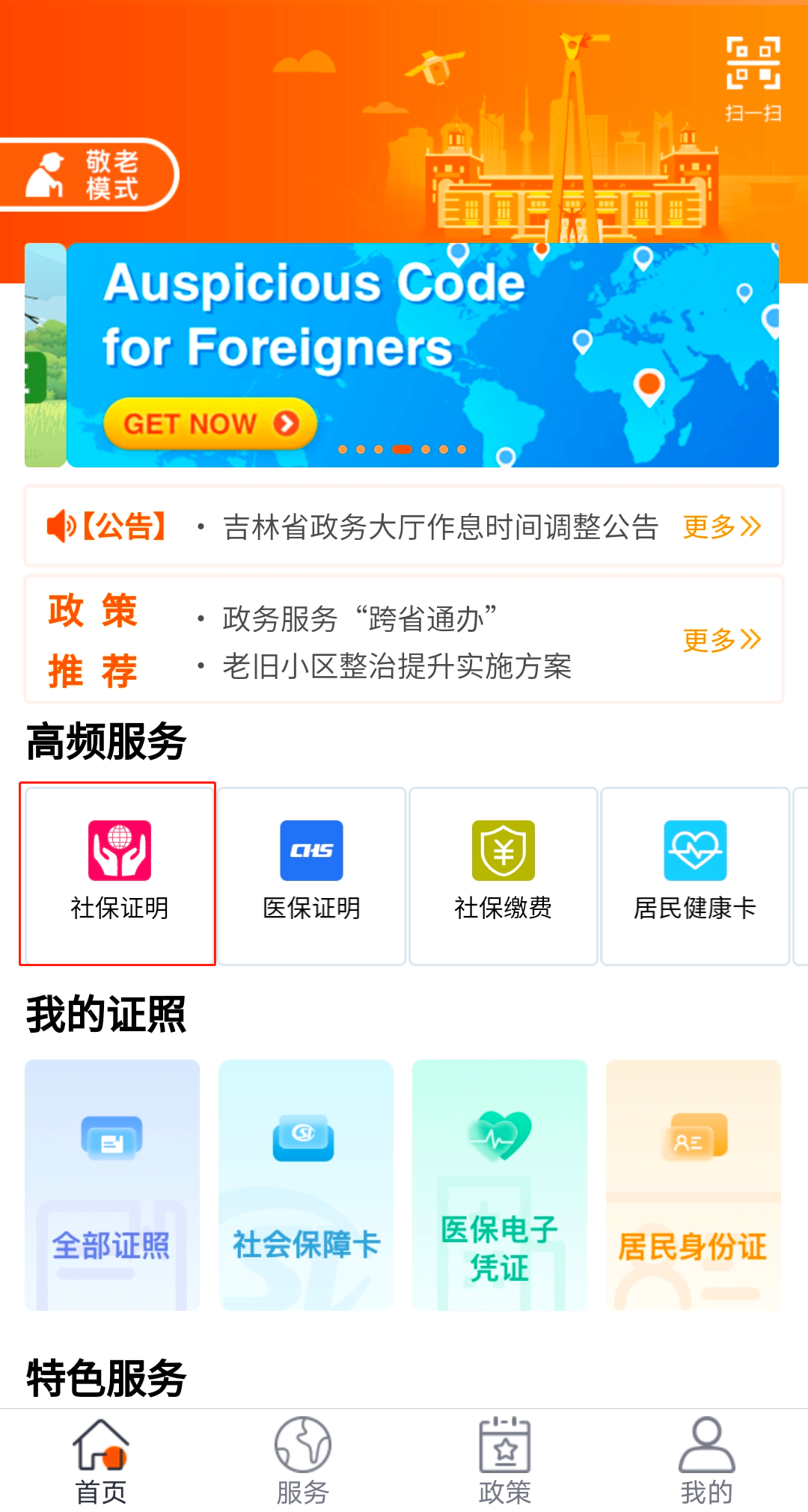Open 居民身份证 card
This screenshot has height=1512, width=808.
pyautogui.click(x=693, y=1184)
